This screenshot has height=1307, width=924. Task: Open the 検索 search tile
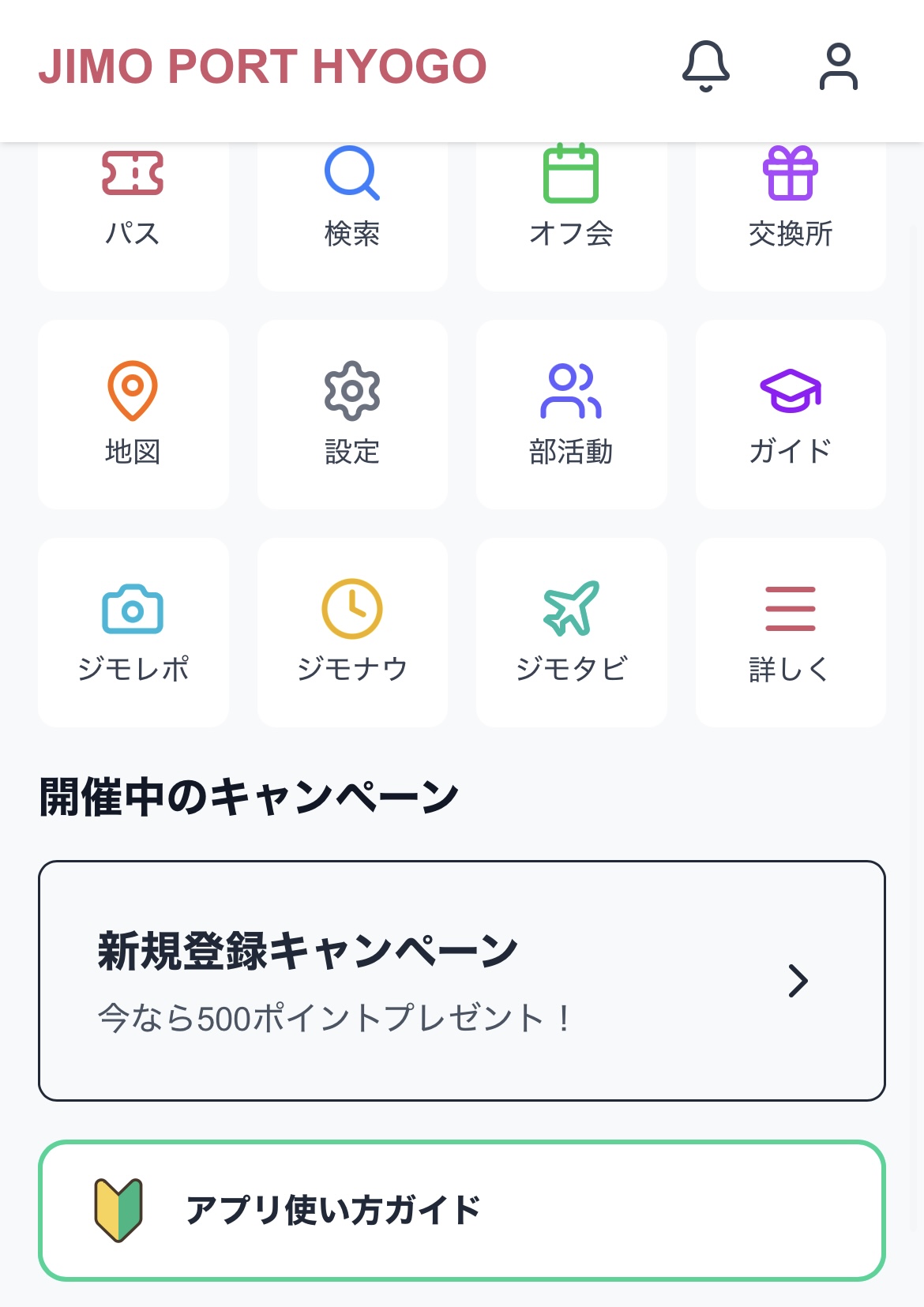coord(352,207)
